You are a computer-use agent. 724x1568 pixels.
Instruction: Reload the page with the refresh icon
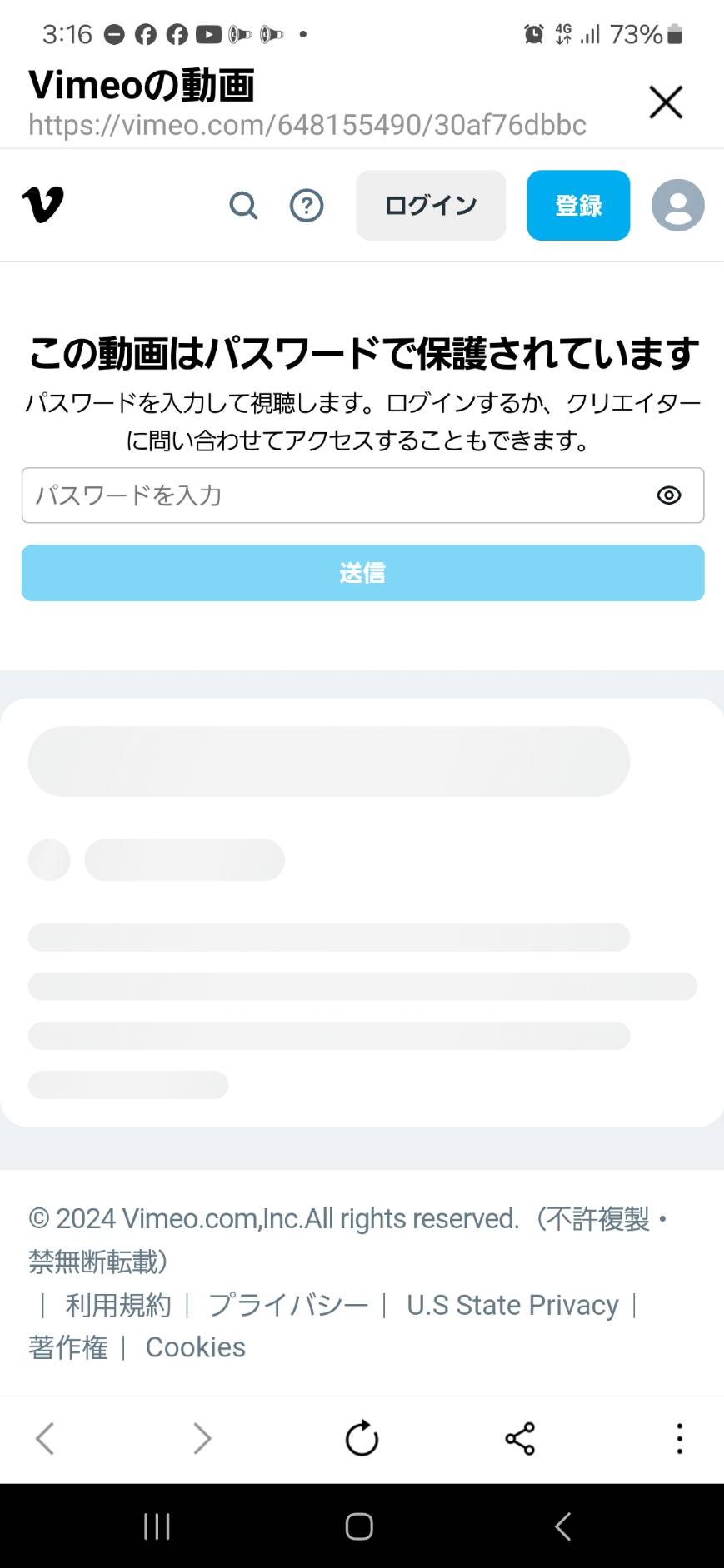362,1438
